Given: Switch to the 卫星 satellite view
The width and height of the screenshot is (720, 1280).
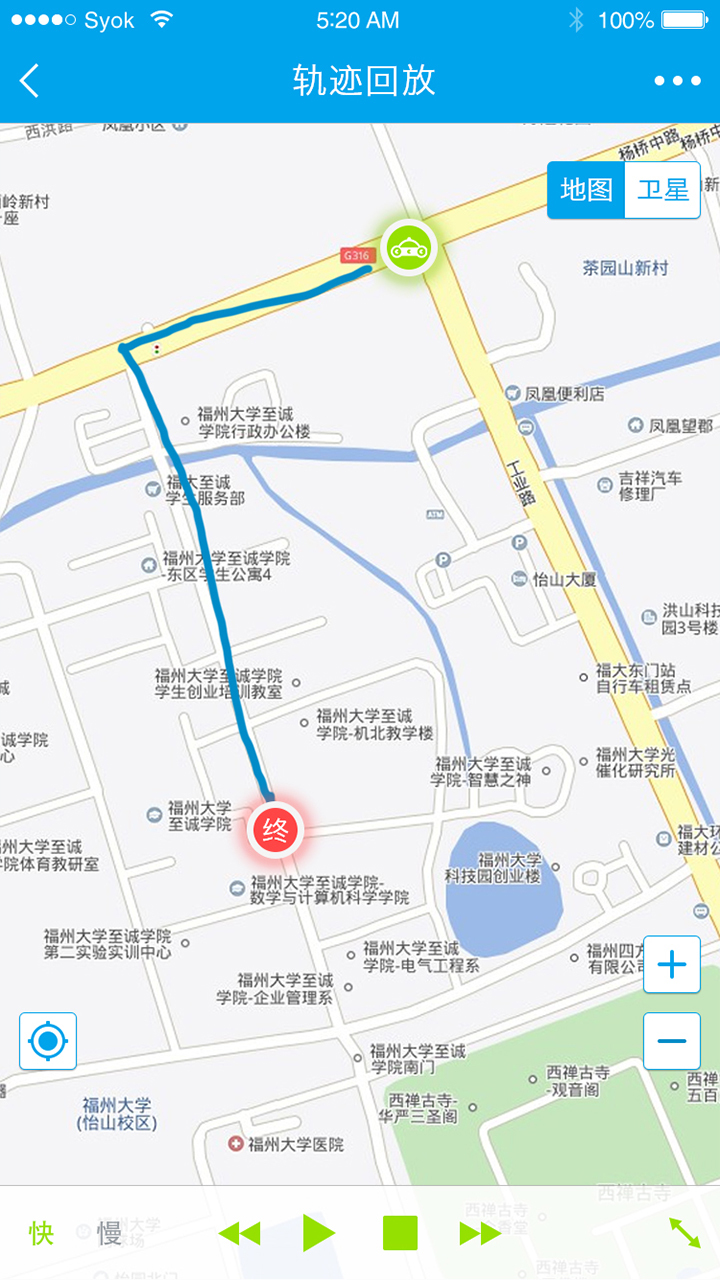Looking at the screenshot, I should click(663, 189).
